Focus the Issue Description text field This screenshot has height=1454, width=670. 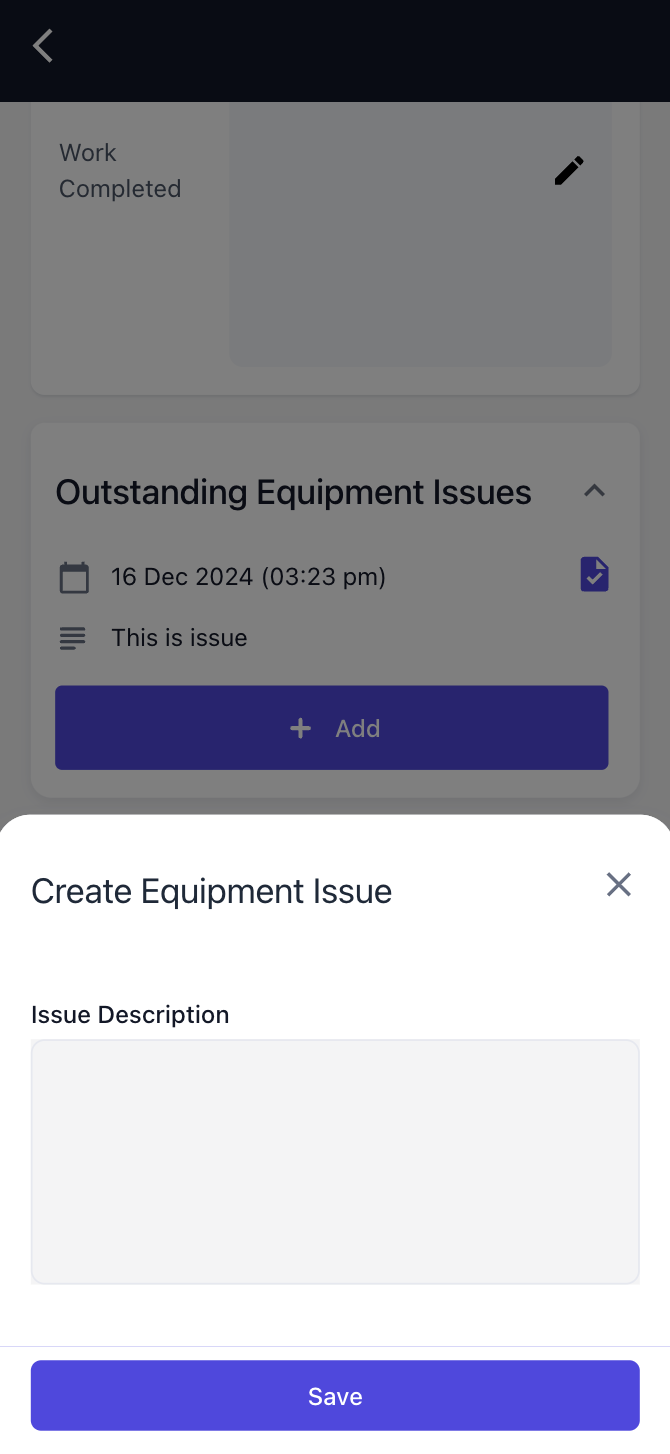pos(335,1161)
